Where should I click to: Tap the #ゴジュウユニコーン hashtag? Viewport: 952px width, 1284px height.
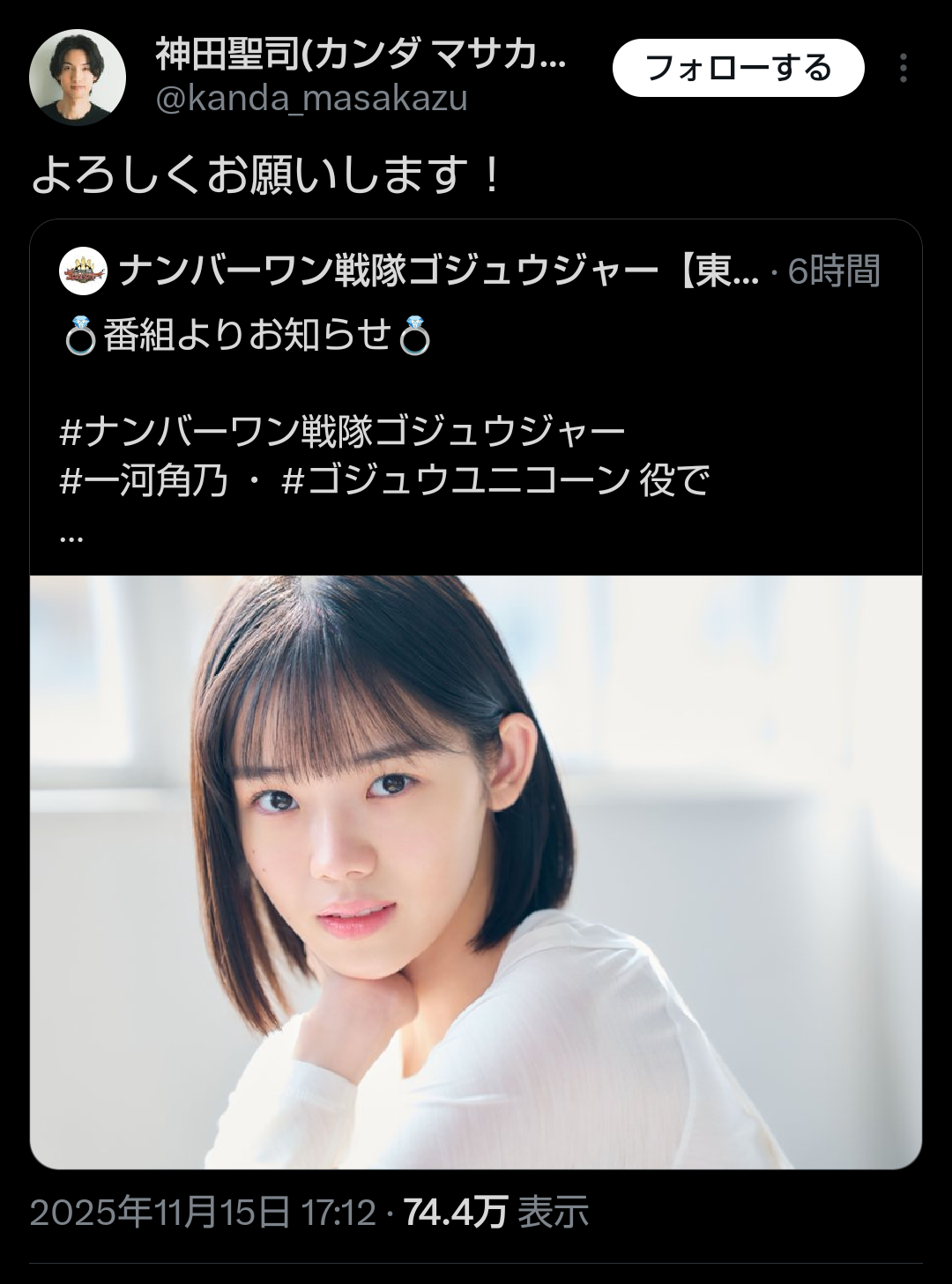tap(455, 481)
